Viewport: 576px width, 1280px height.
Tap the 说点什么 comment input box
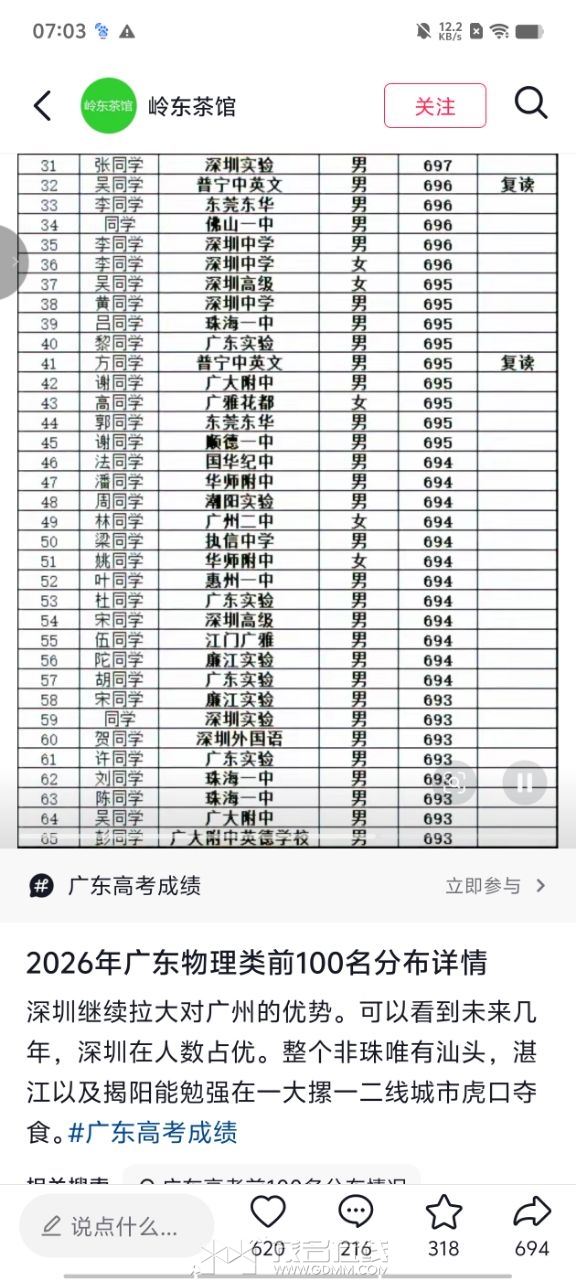point(116,1226)
